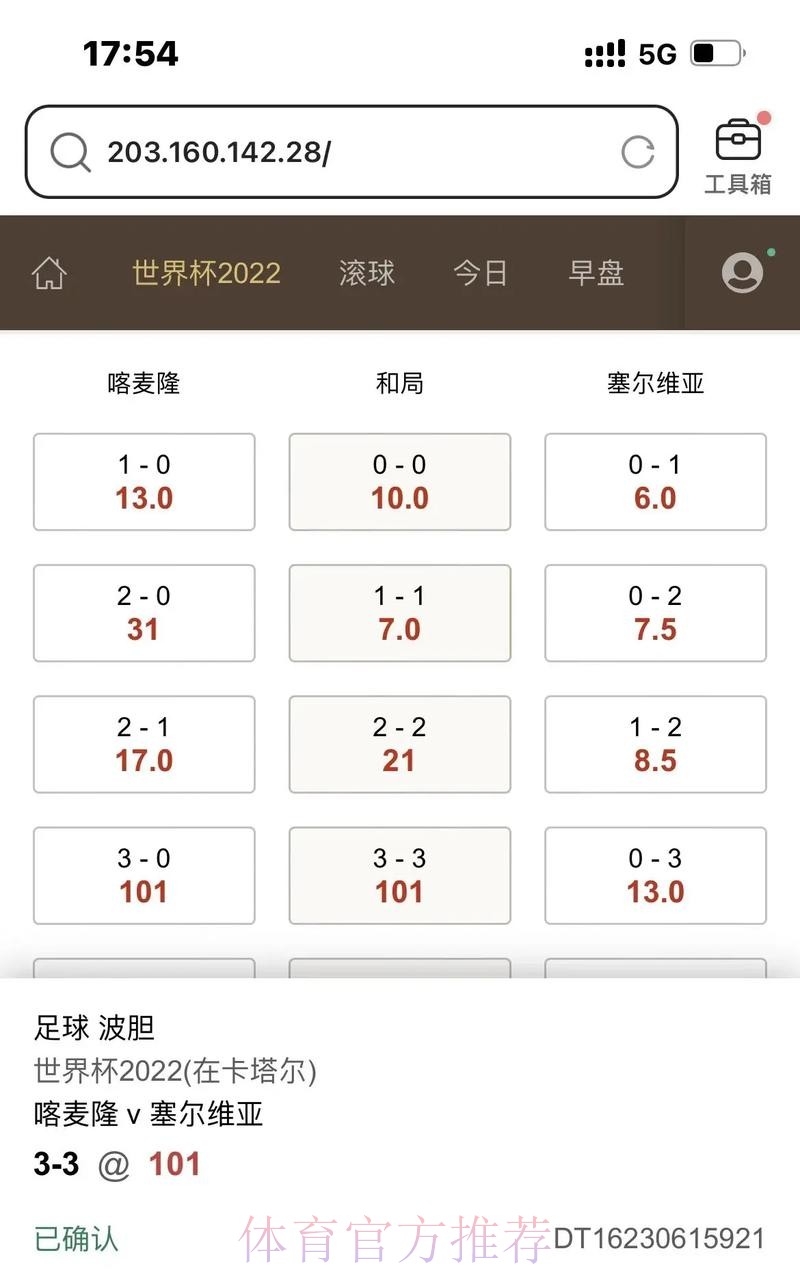Pick the 1-1 draw score at 7.0
800x1279 pixels.
point(400,613)
